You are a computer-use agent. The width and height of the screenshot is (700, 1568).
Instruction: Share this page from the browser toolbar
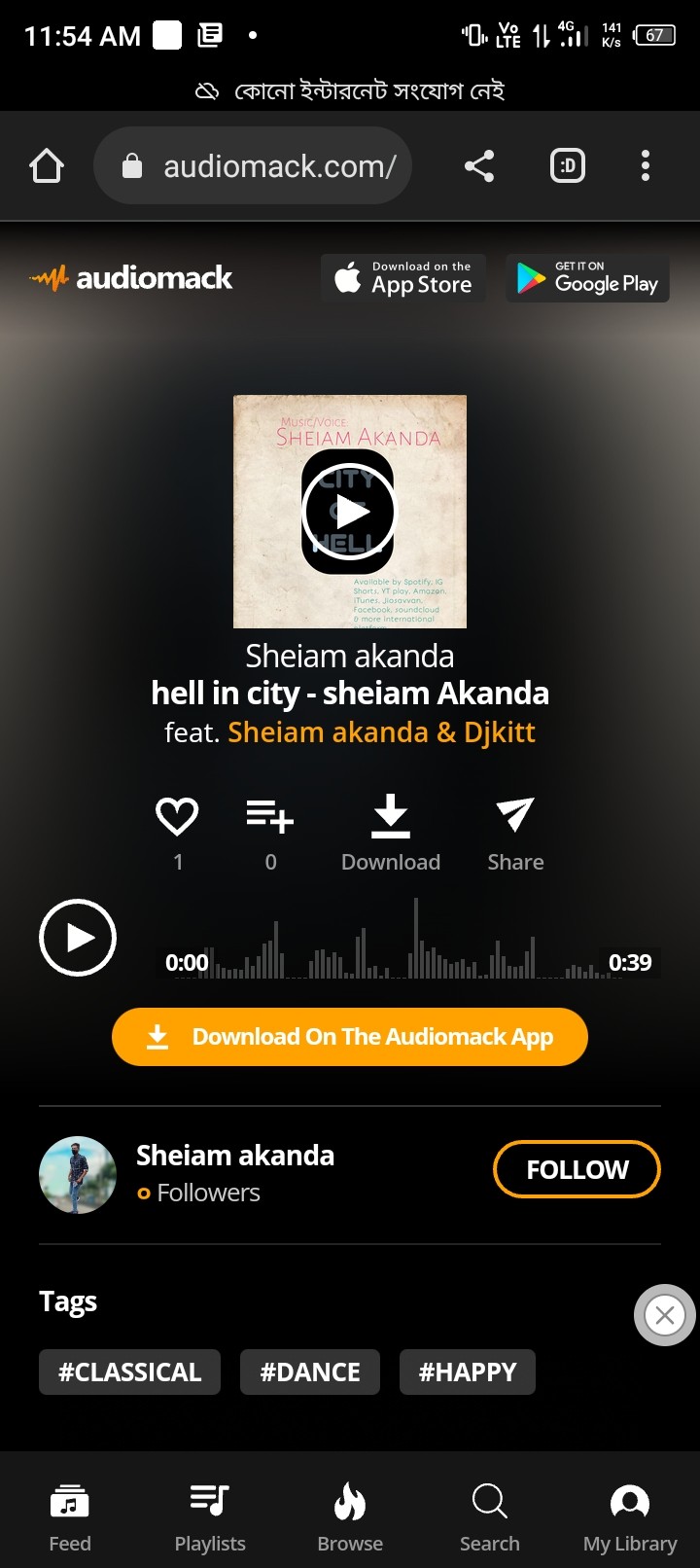pos(479,166)
